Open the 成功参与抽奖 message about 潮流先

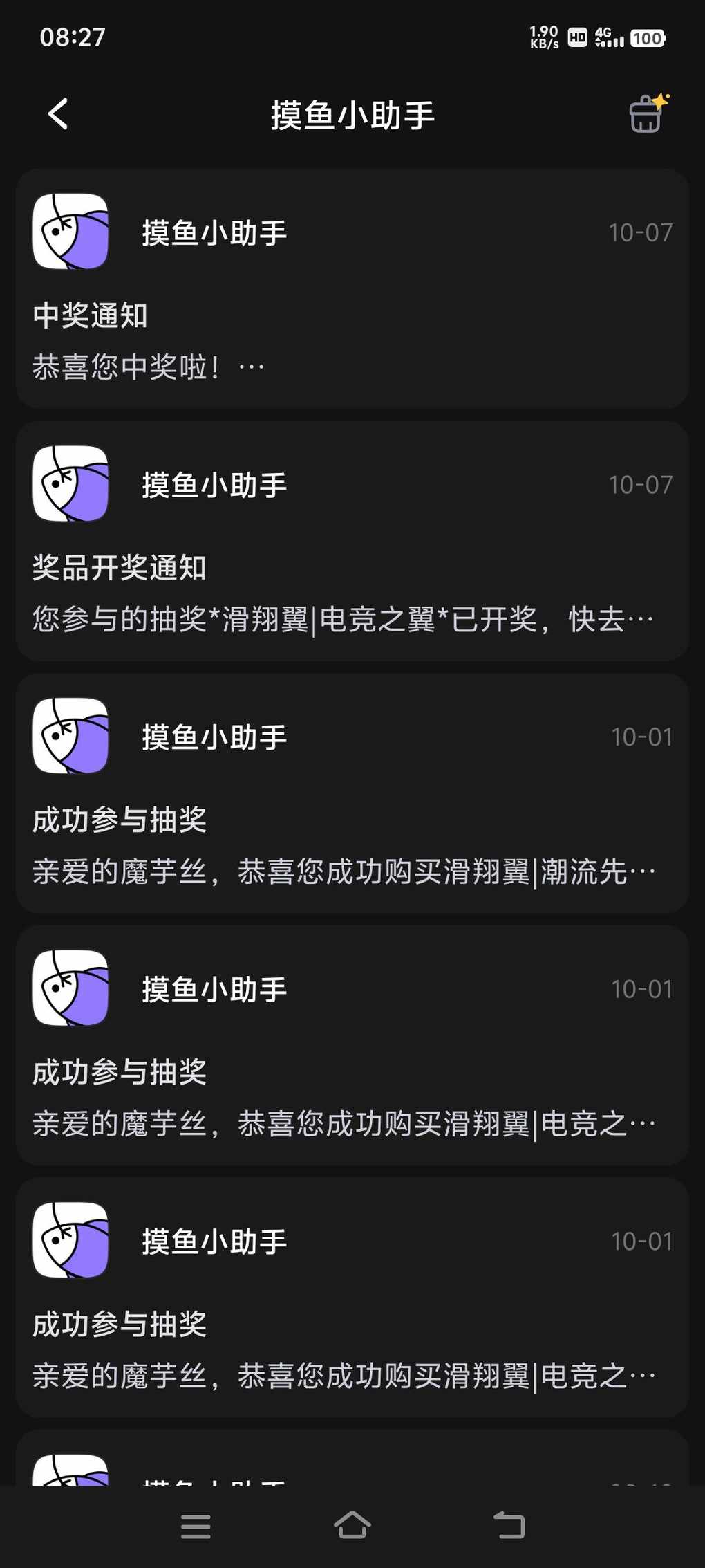[352, 793]
